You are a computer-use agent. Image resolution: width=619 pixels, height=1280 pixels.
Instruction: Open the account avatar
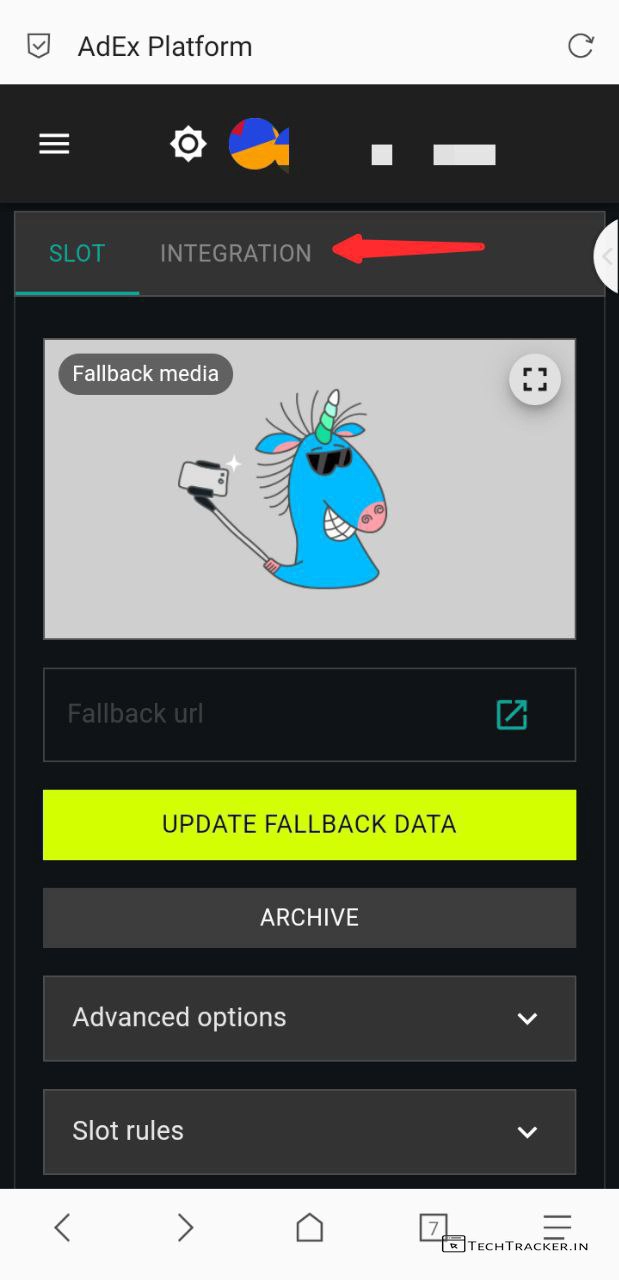coord(258,144)
